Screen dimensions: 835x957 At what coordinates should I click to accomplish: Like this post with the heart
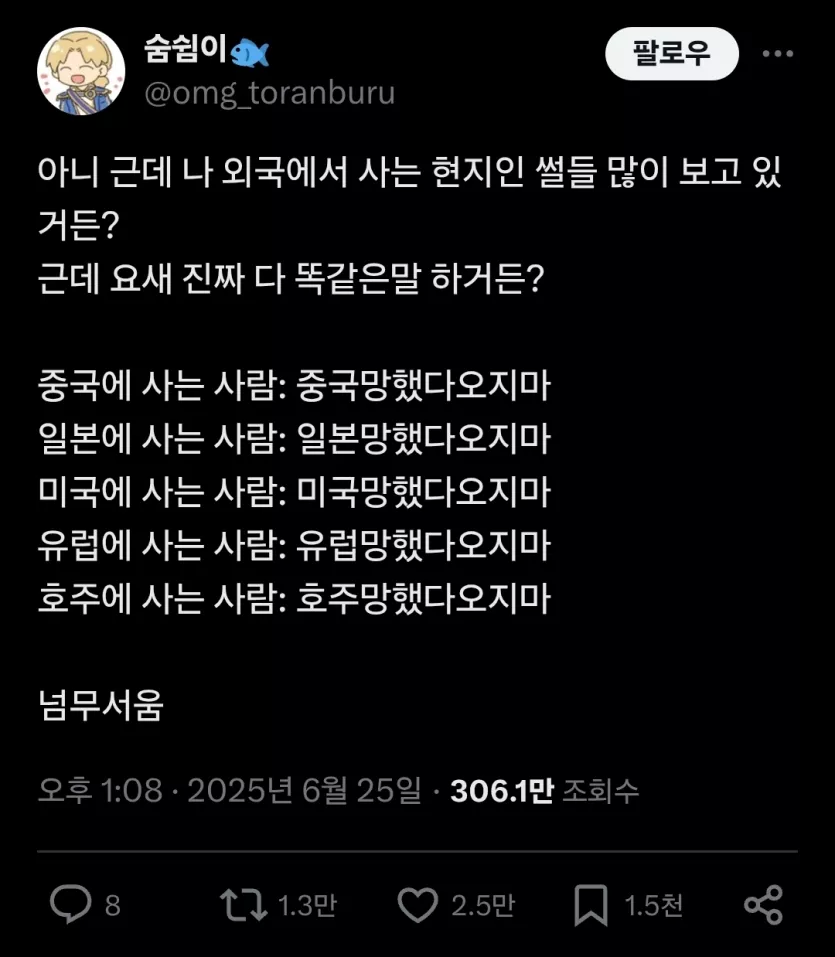pos(418,905)
